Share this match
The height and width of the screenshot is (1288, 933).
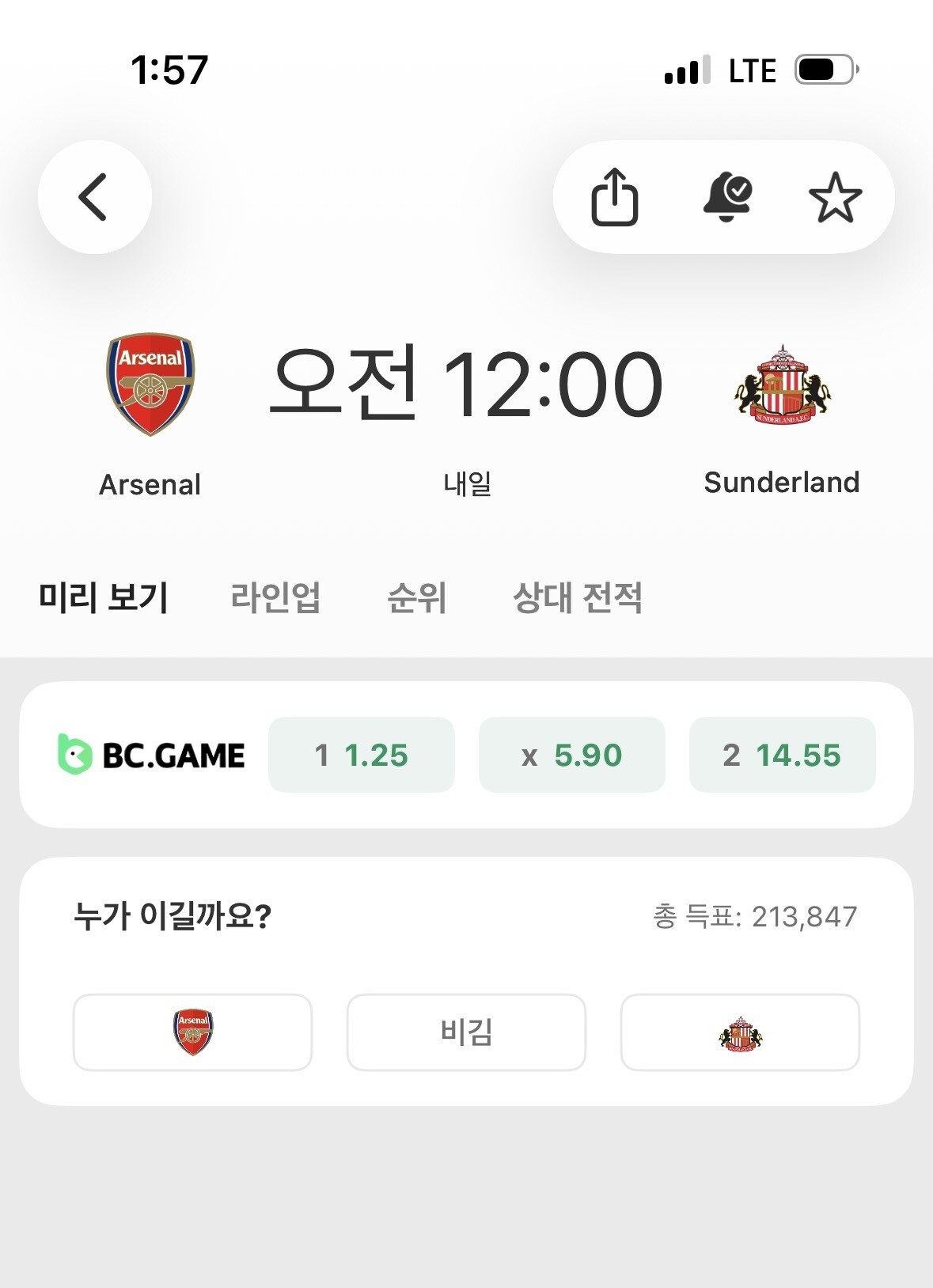pyautogui.click(x=615, y=197)
